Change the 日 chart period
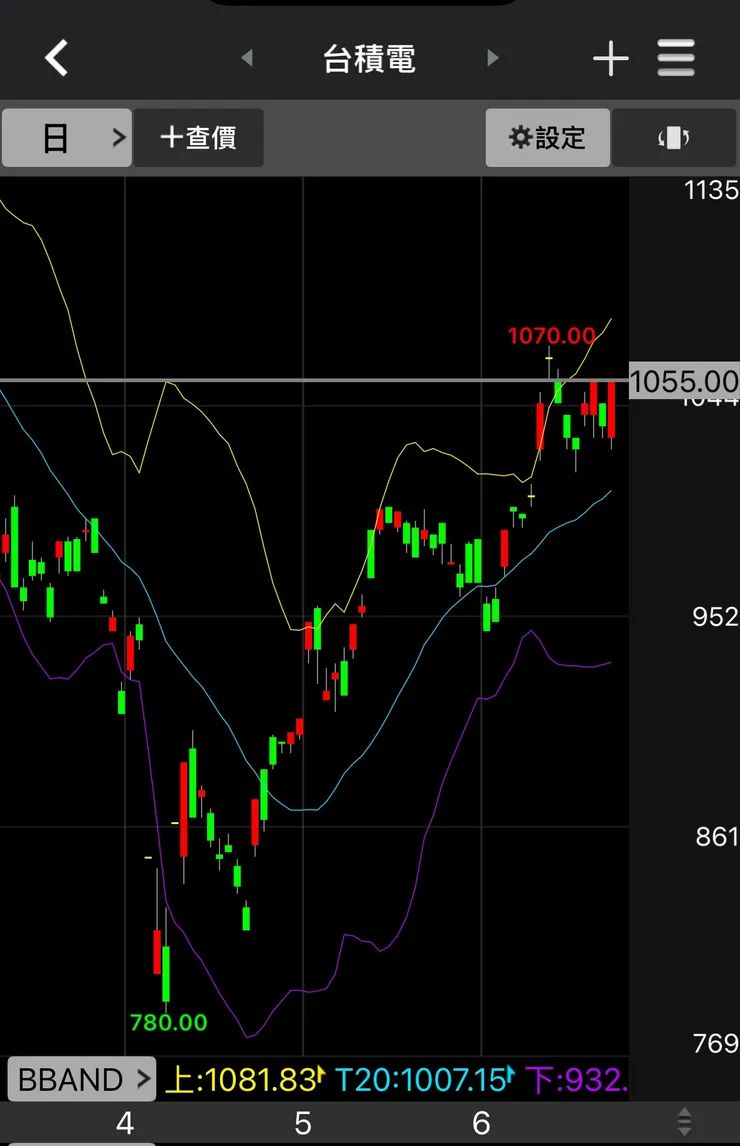 [x=67, y=138]
